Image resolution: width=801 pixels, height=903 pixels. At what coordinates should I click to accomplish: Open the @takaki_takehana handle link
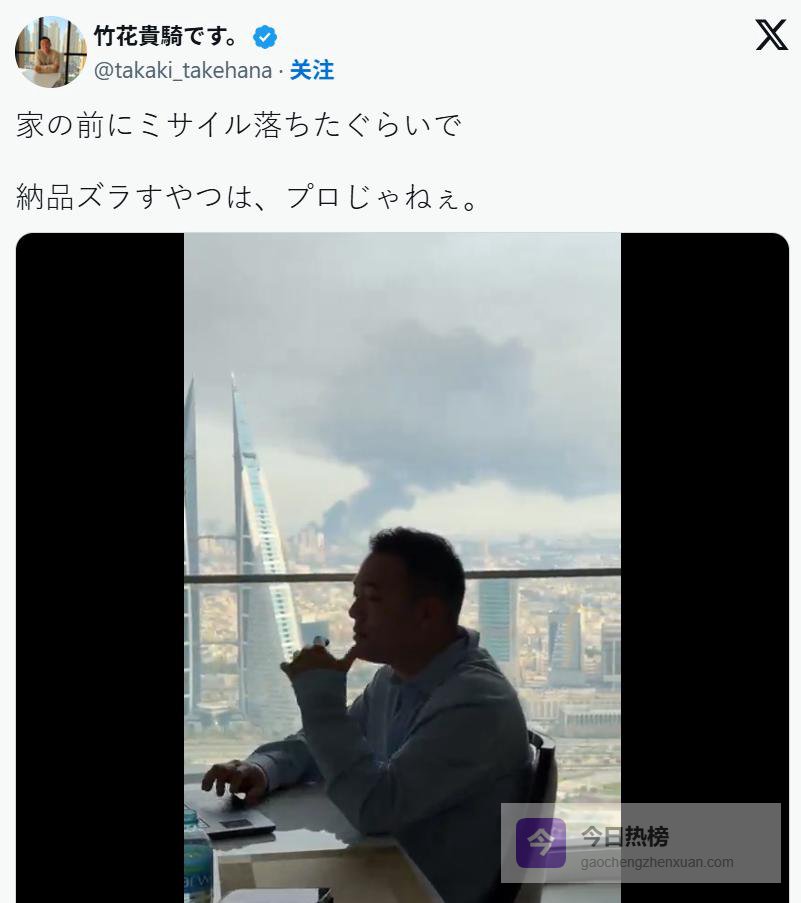click(183, 70)
